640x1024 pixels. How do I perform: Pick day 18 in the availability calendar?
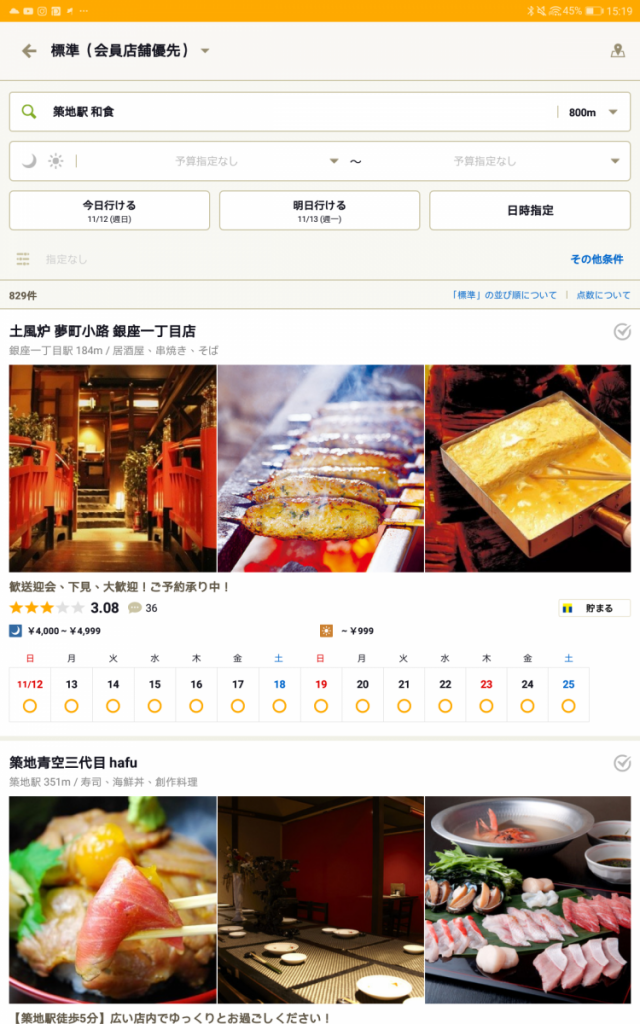(280, 695)
